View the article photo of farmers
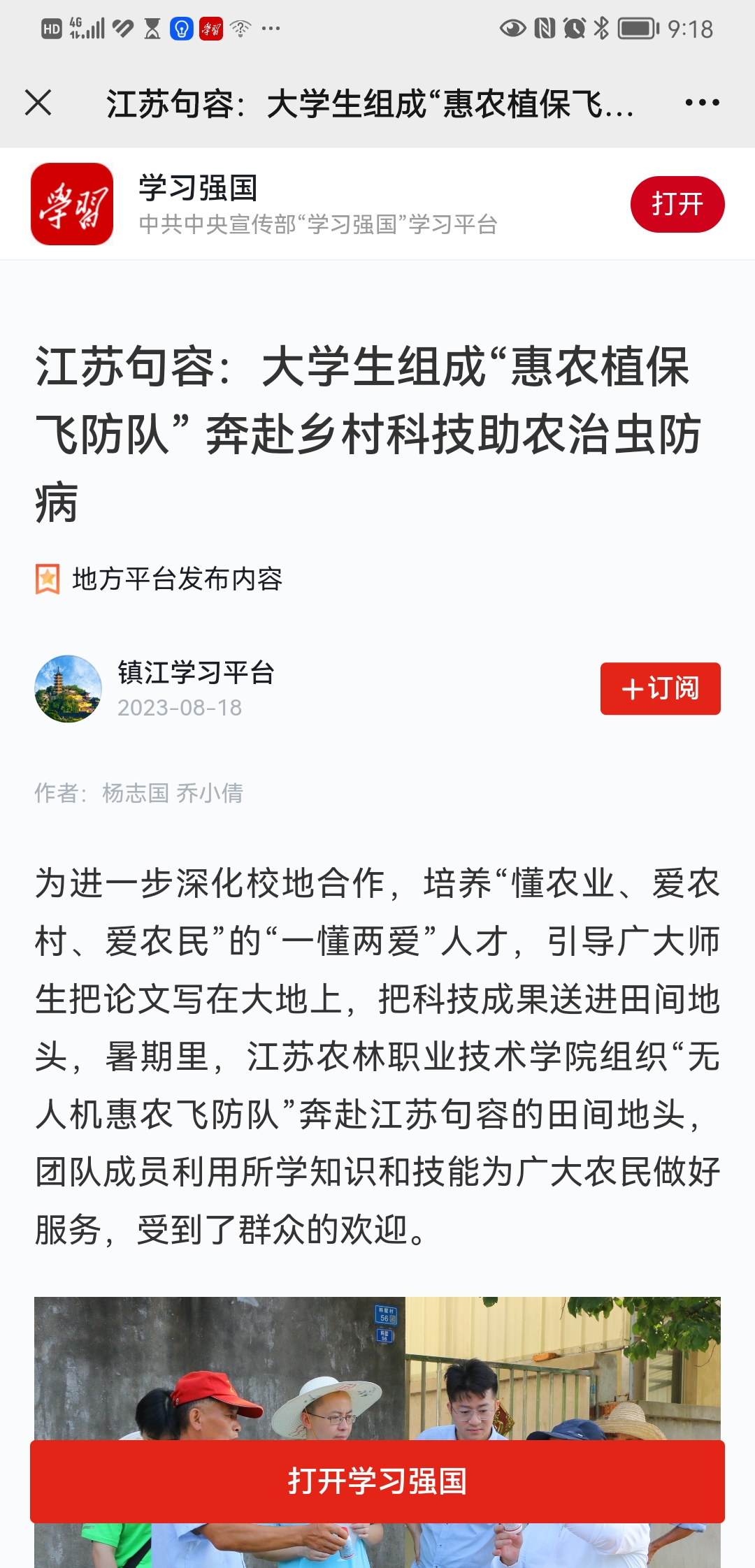 coord(377,1370)
